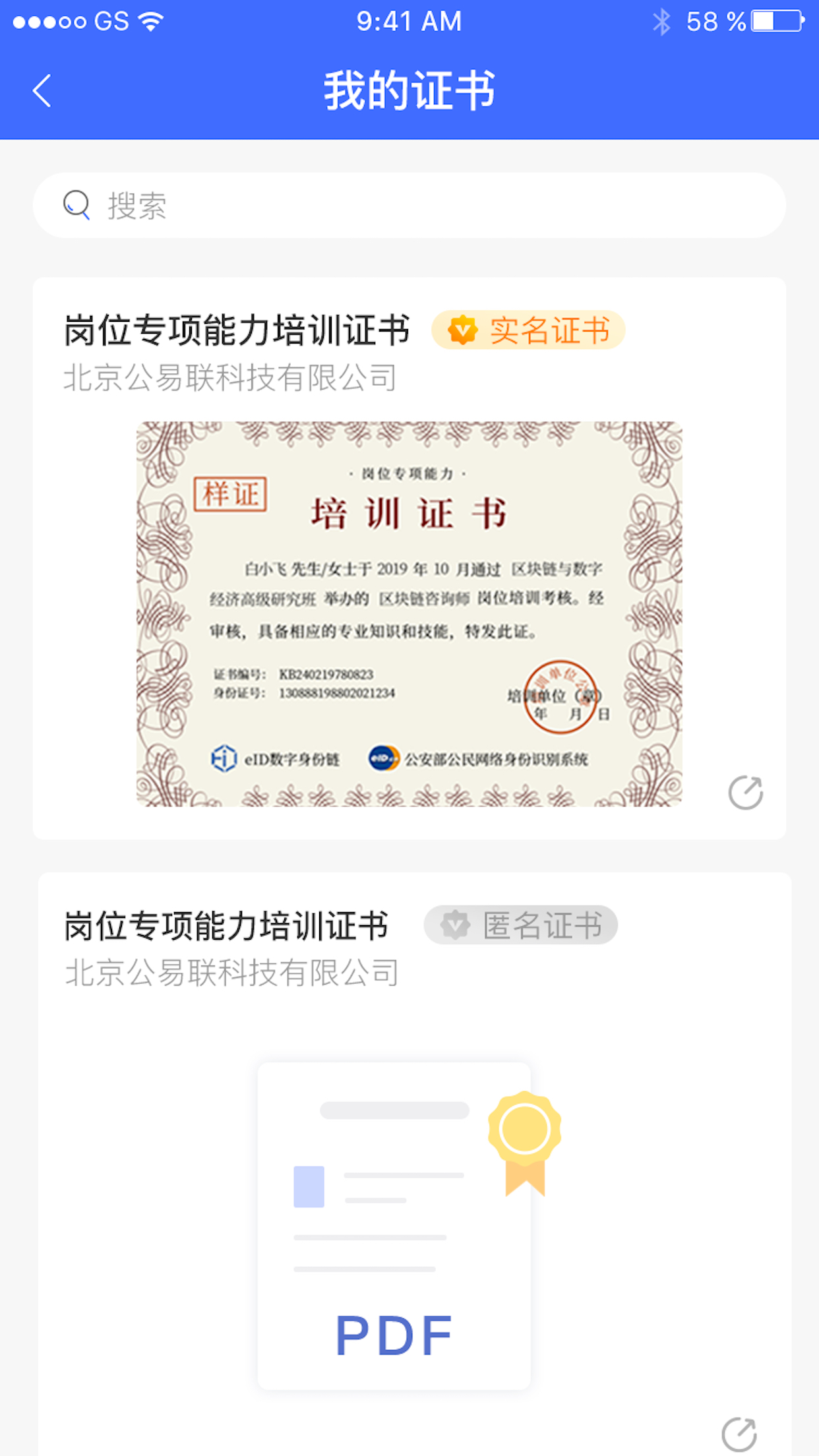Share the 实名证书 certificate card
Screen dimensions: 819x1456
(x=745, y=792)
